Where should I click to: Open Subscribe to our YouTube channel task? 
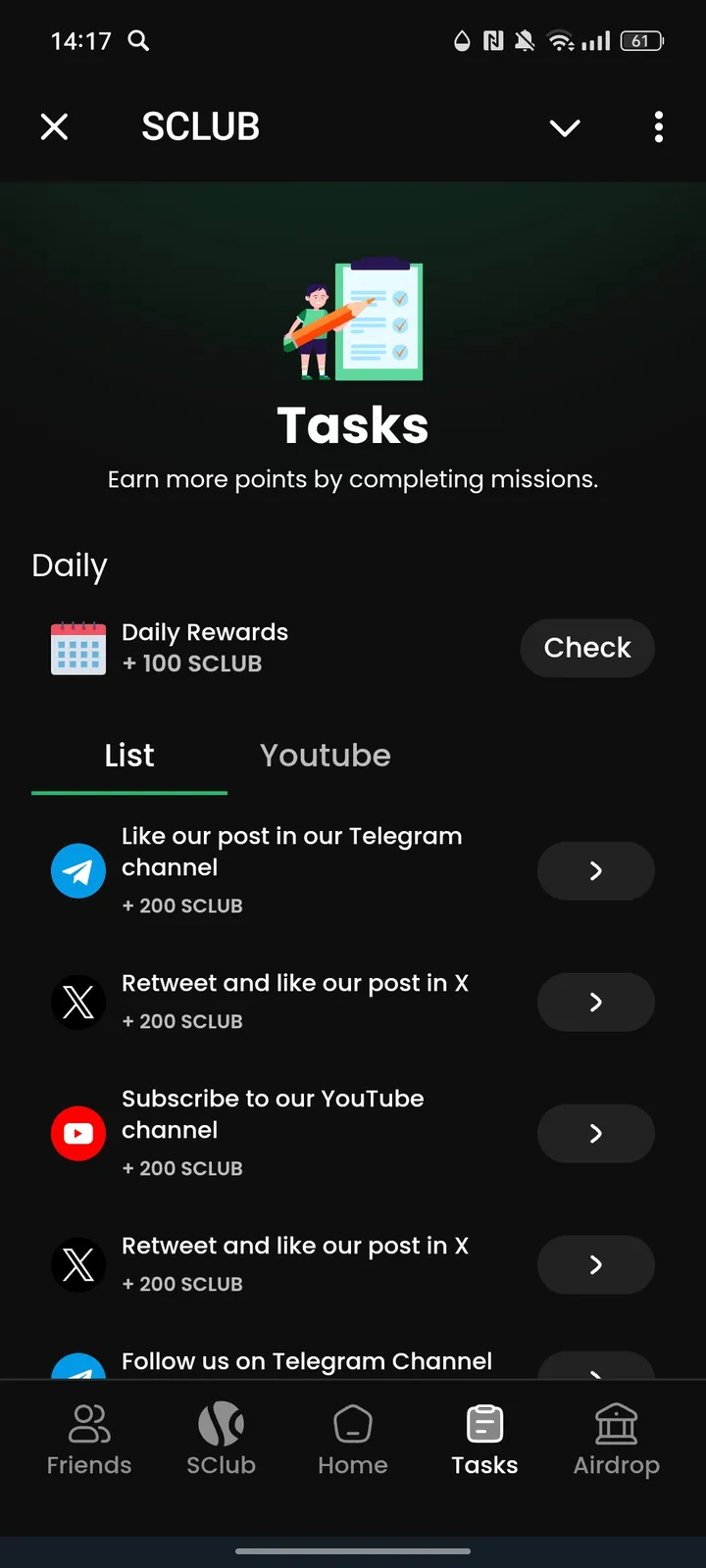point(595,1133)
